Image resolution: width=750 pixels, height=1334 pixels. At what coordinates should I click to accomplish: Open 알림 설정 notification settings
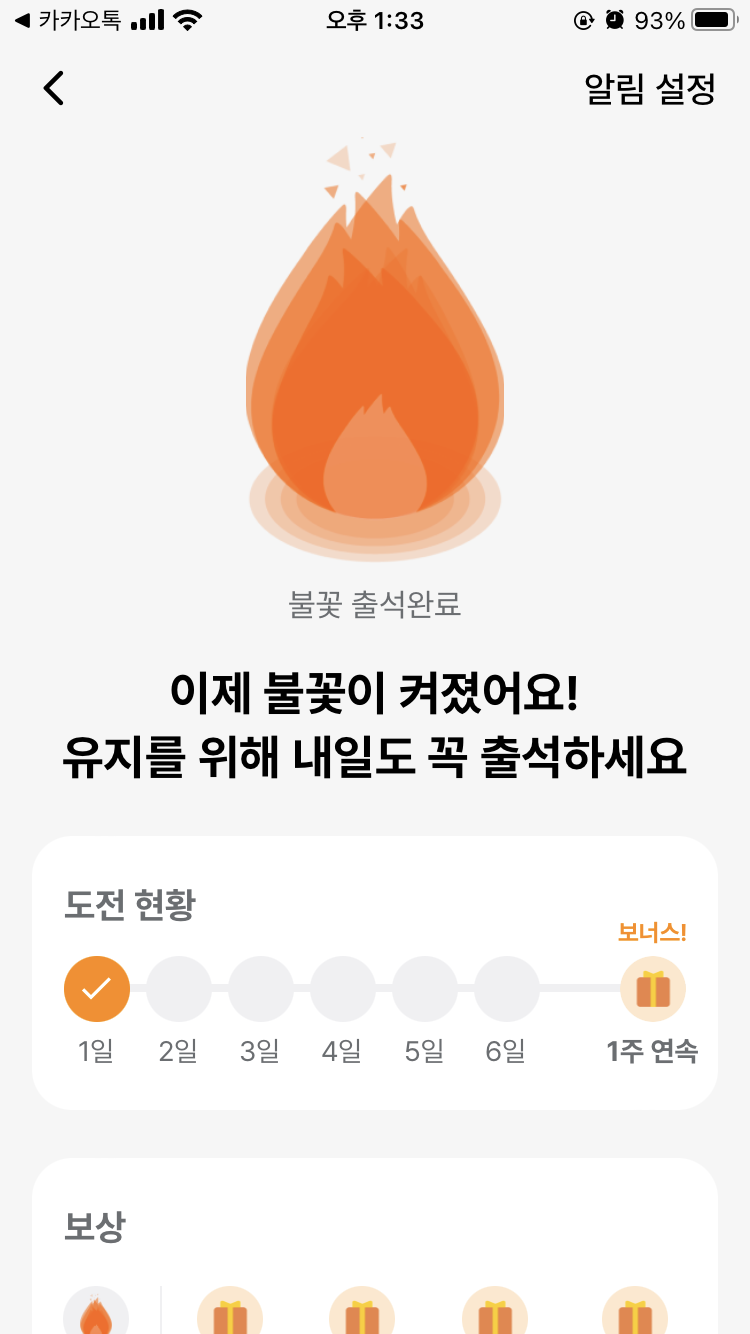(652, 88)
